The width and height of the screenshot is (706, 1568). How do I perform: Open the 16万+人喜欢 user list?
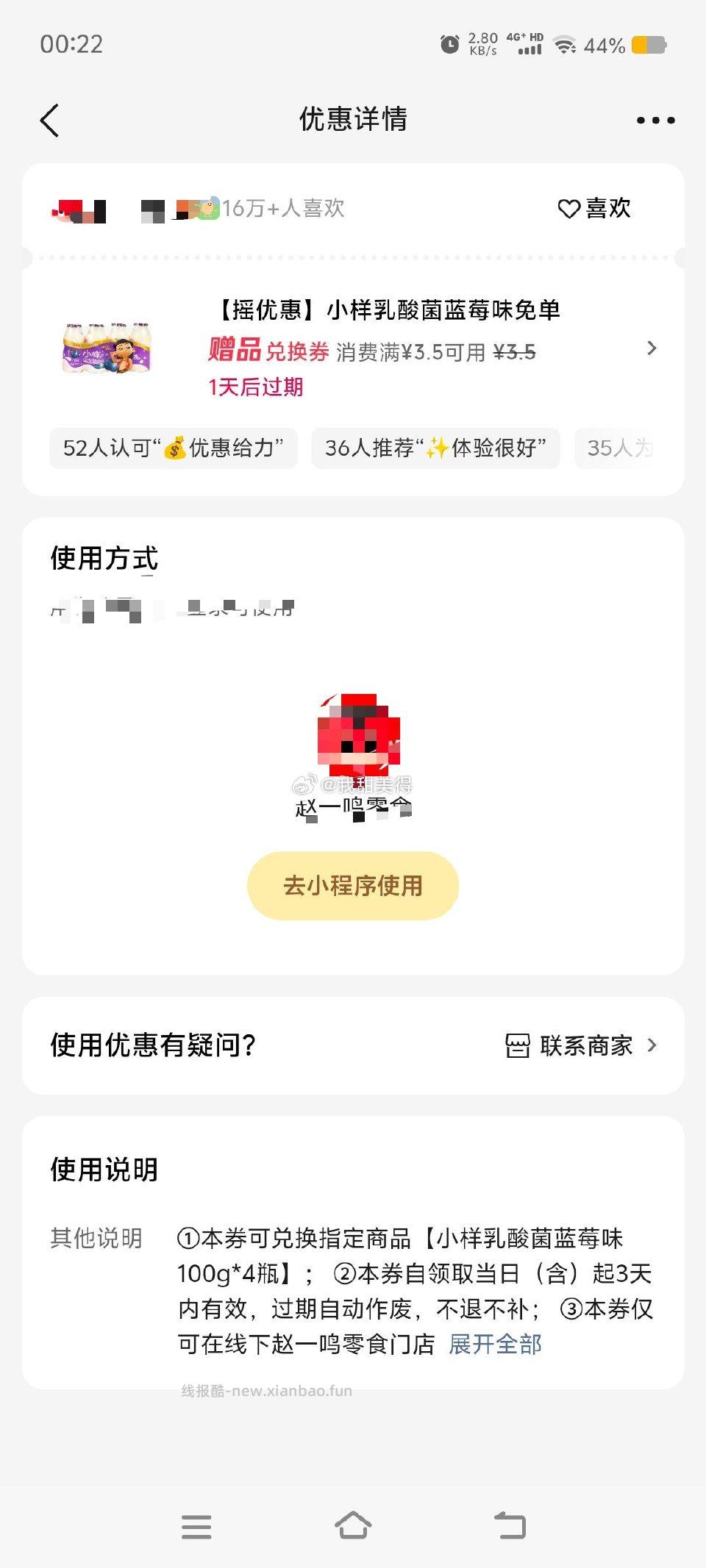coord(285,209)
